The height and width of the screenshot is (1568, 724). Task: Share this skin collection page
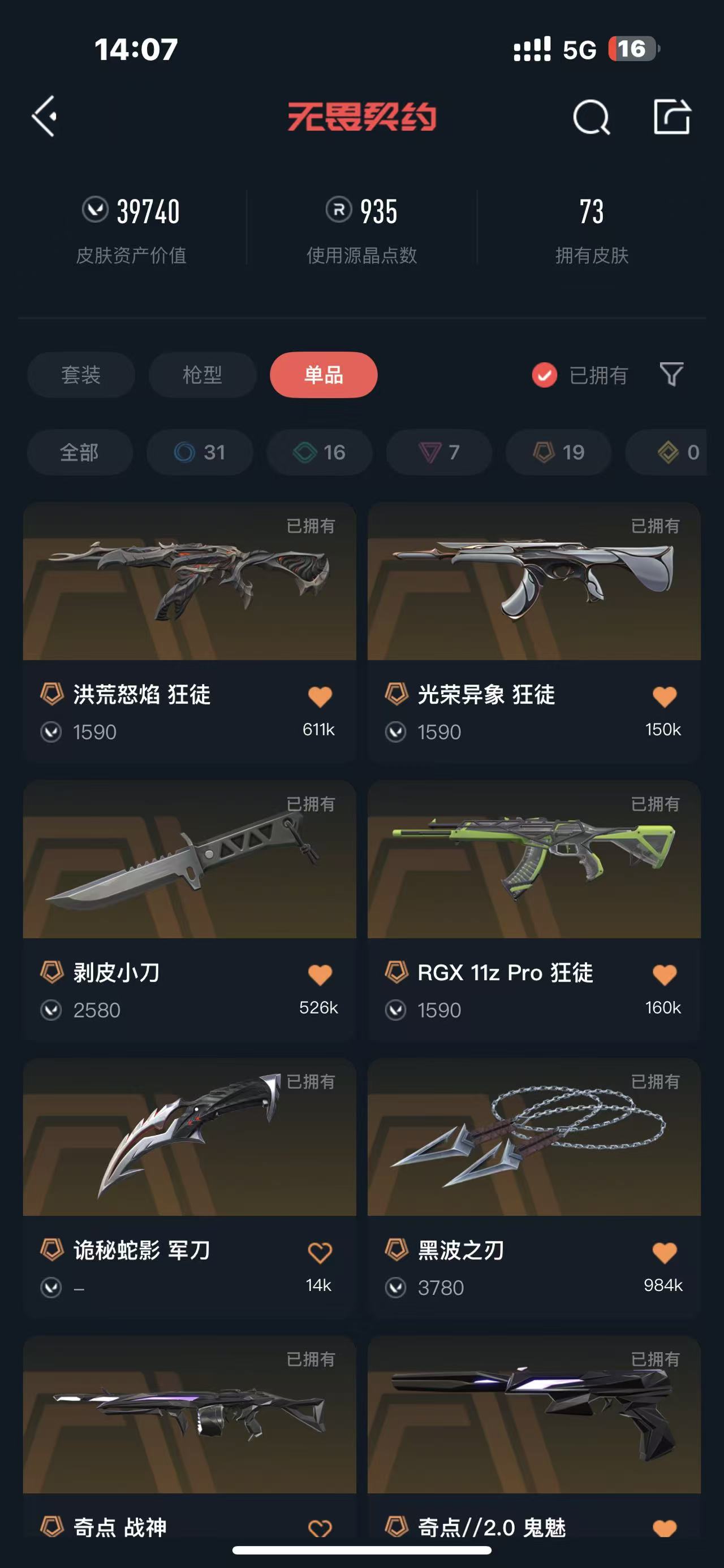click(671, 116)
